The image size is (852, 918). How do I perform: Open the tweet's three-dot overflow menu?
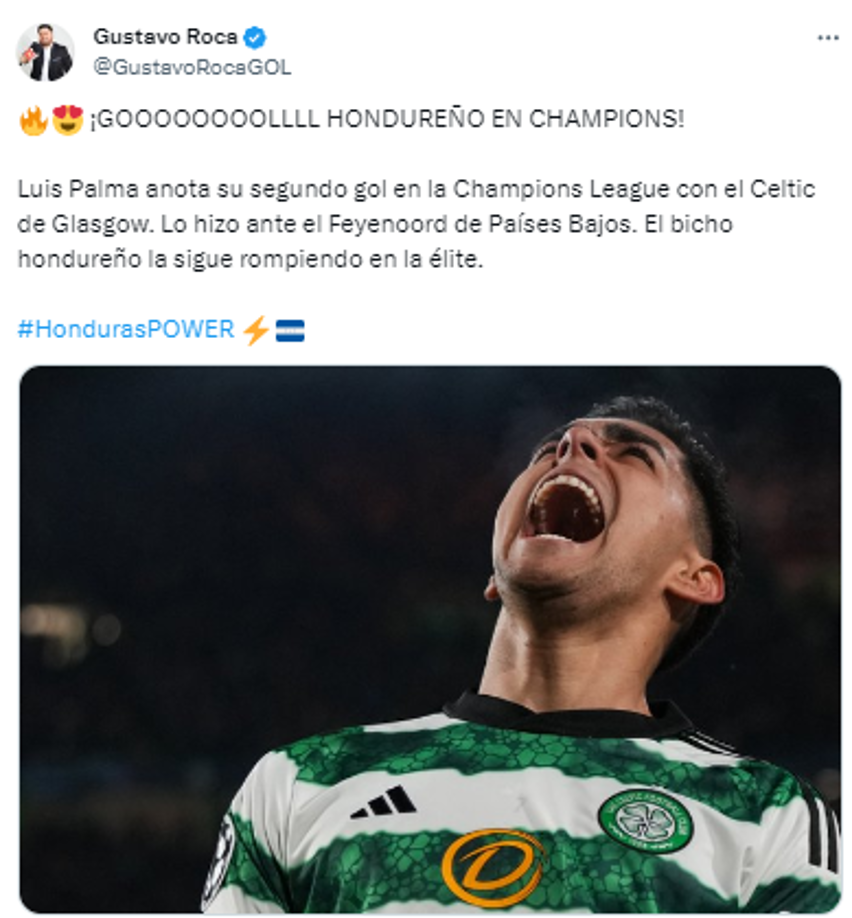pyautogui.click(x=828, y=38)
